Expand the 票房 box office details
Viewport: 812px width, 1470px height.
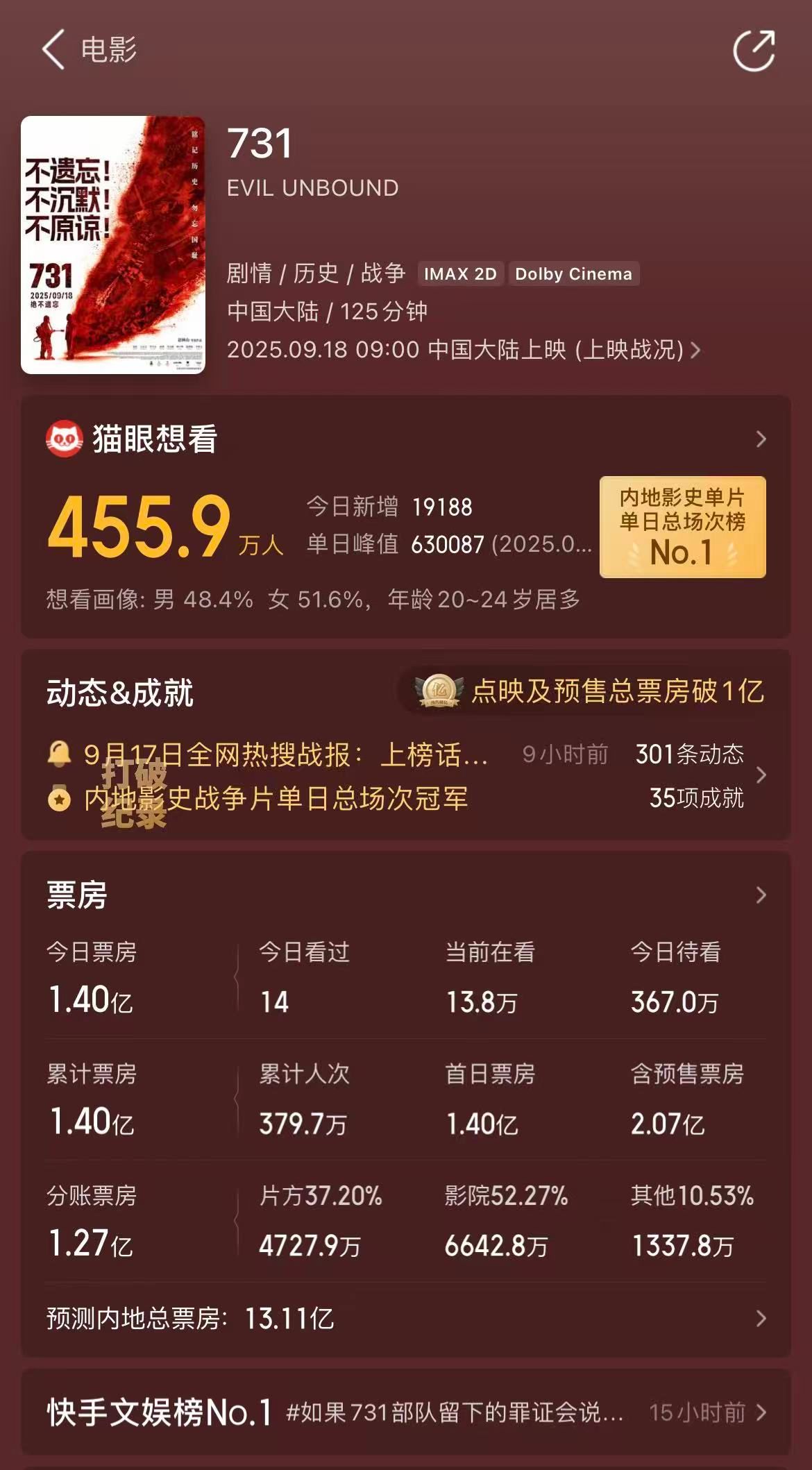761,895
